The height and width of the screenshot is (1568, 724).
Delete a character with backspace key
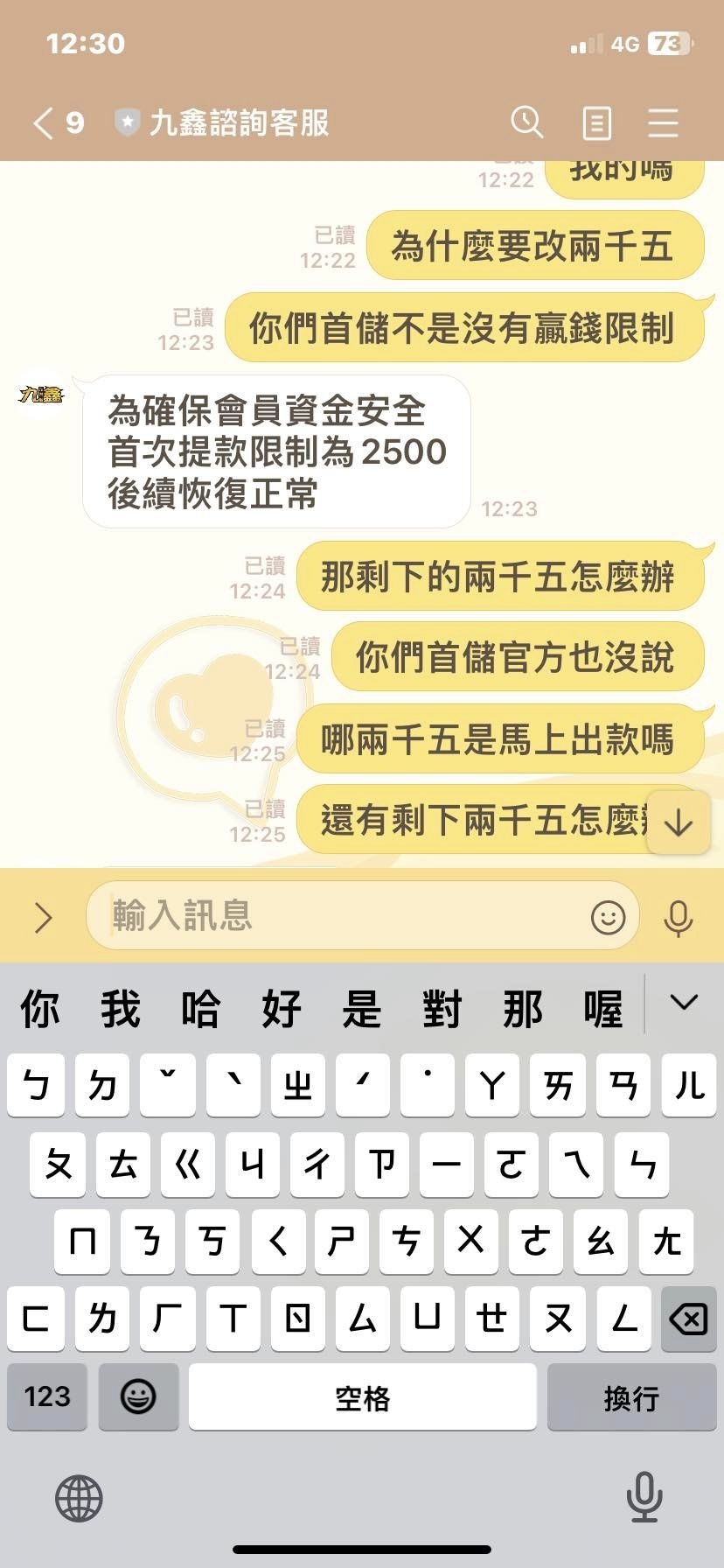click(688, 1319)
